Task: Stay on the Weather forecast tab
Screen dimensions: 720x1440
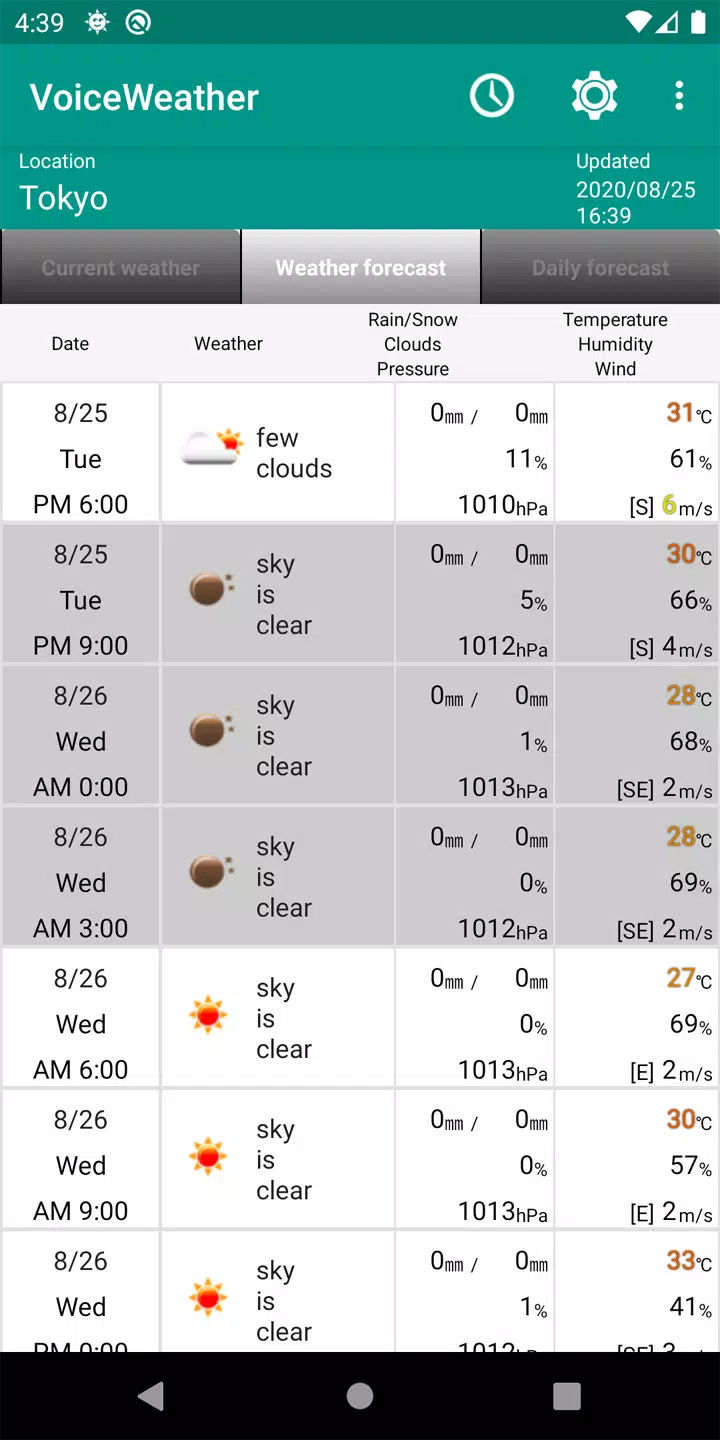Action: coord(360,267)
